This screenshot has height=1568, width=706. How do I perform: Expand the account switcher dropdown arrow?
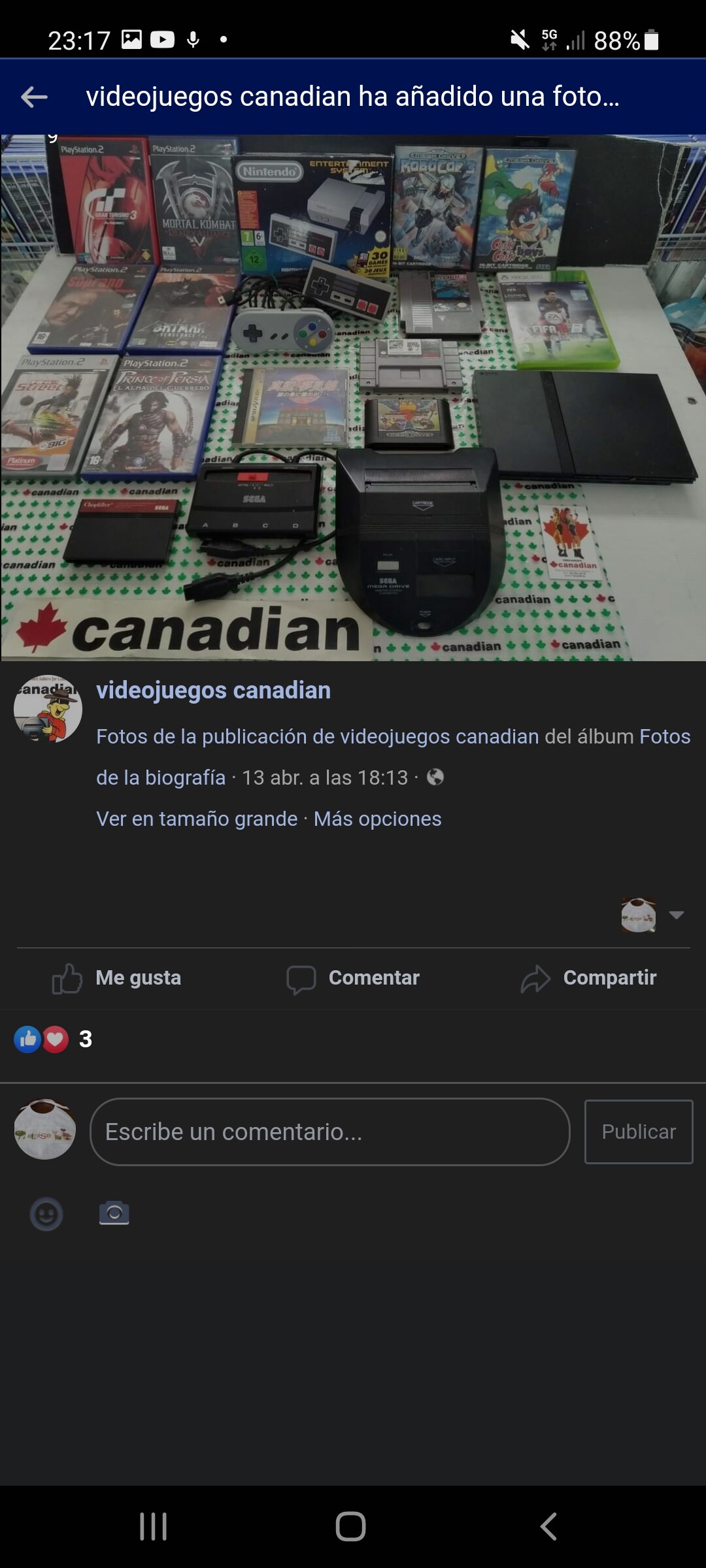(677, 915)
